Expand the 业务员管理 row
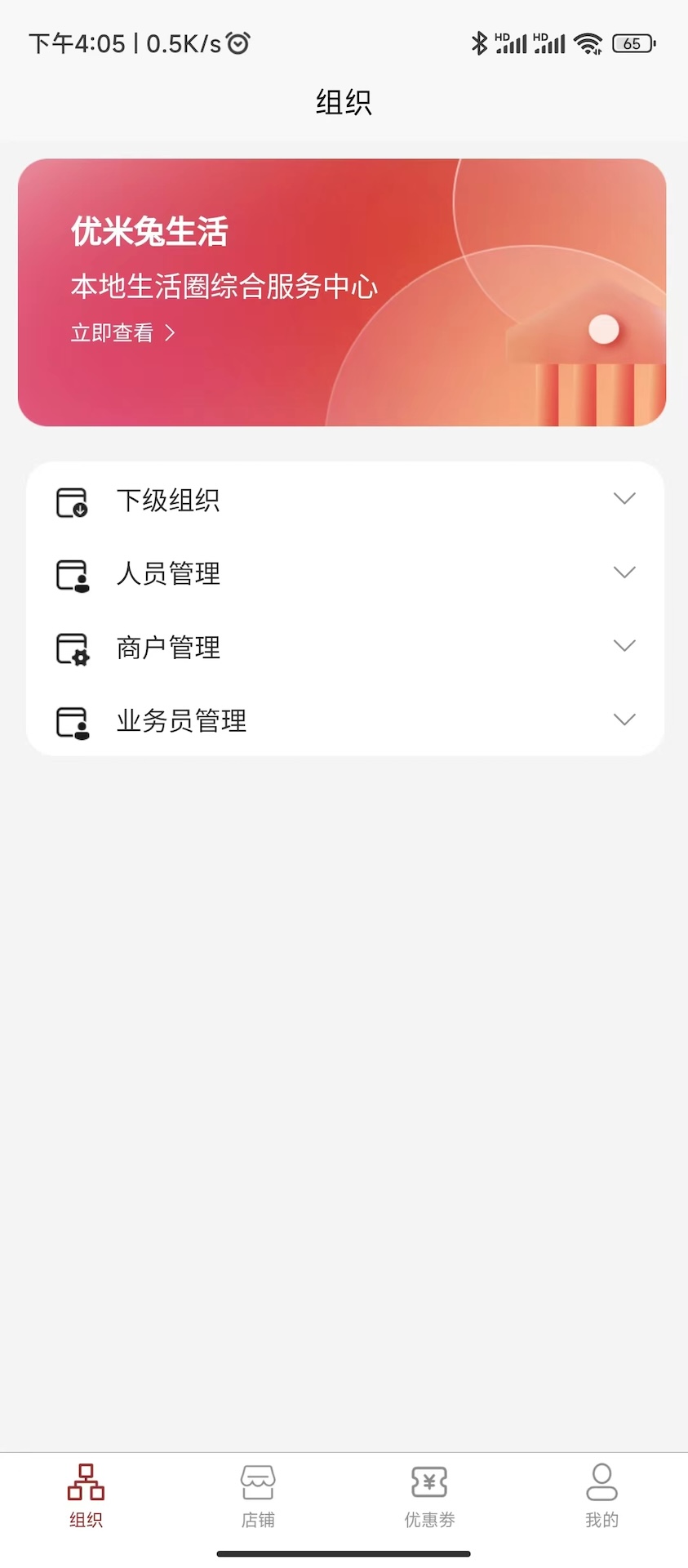Screen dimensions: 688x1568 pyautogui.click(x=625, y=719)
